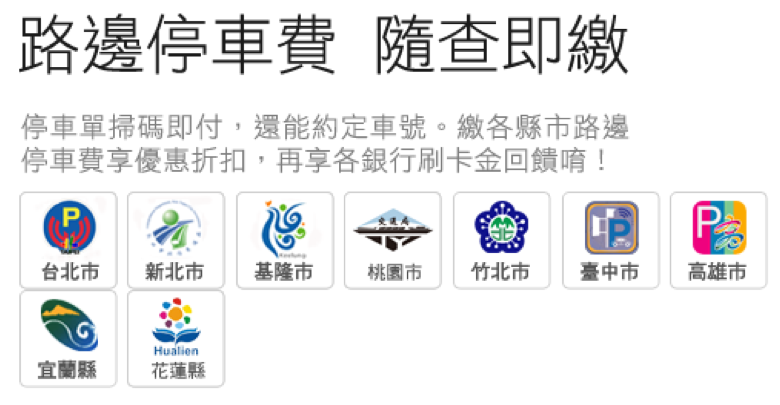The height and width of the screenshot is (405, 780).
Task: Tap the 花蓮縣 Hualien tile
Action: (x=176, y=338)
